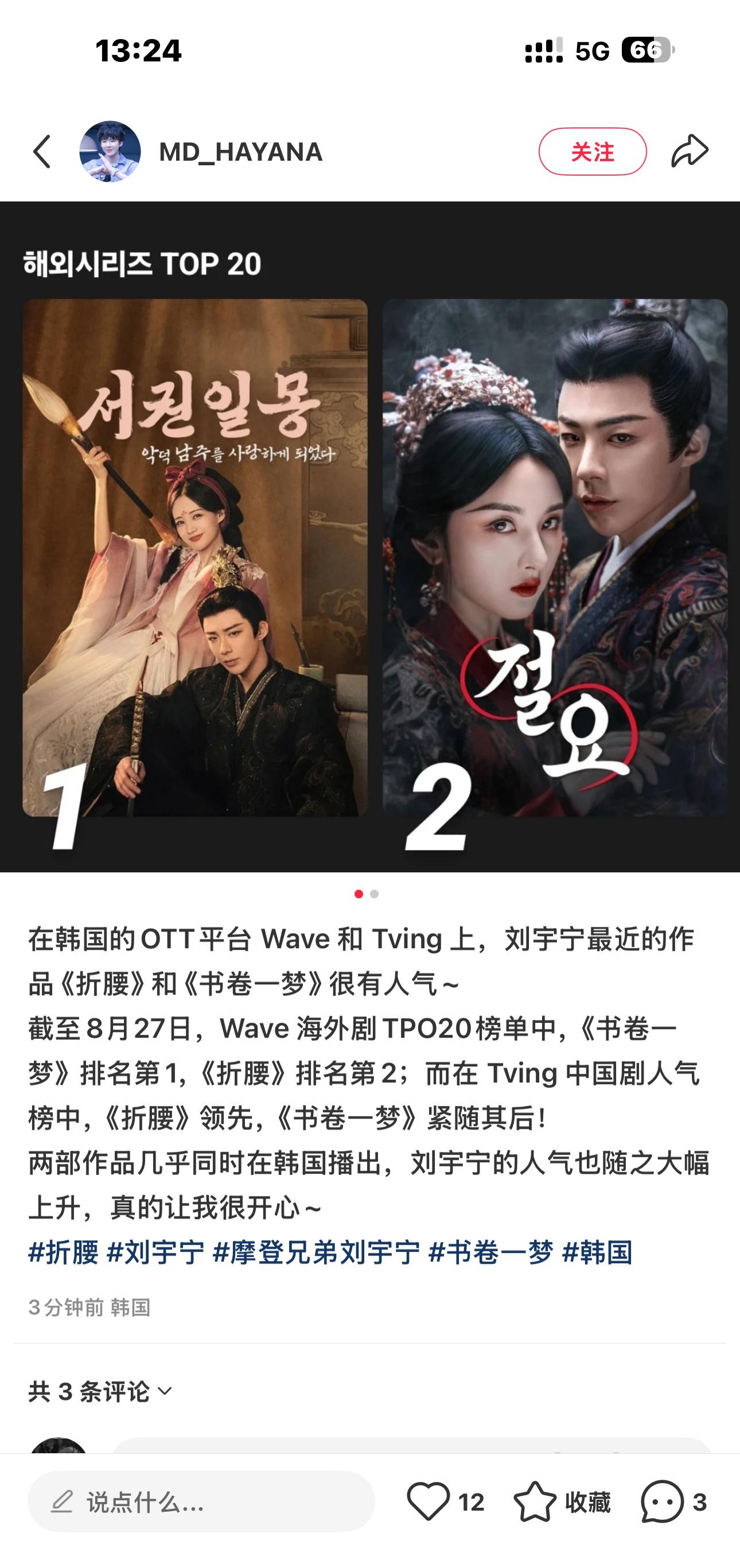Open the #摩登兄弟刘宇宁 hashtag
The height and width of the screenshot is (1568, 740).
(317, 1253)
